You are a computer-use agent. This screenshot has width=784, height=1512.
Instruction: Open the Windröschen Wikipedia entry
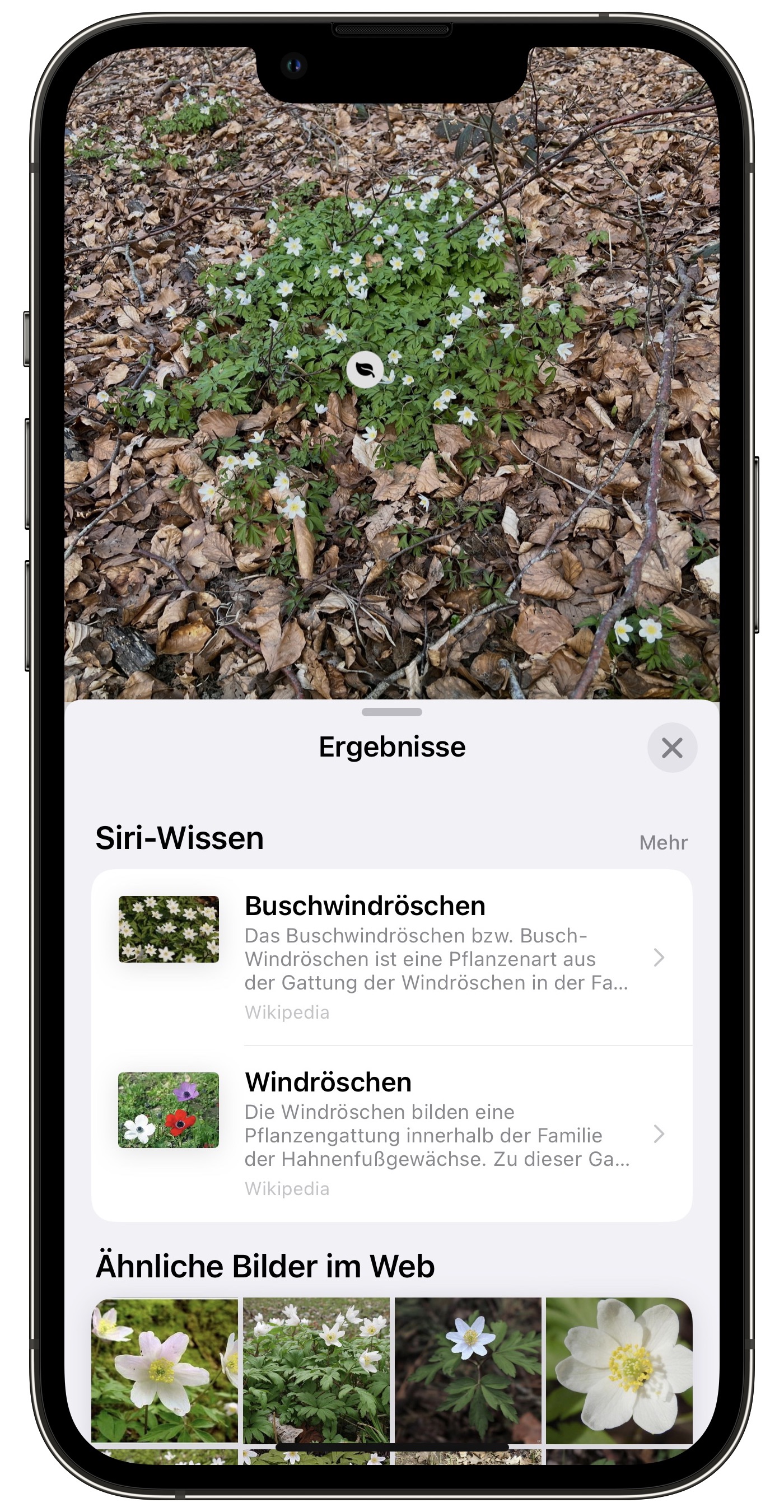tap(391, 1133)
